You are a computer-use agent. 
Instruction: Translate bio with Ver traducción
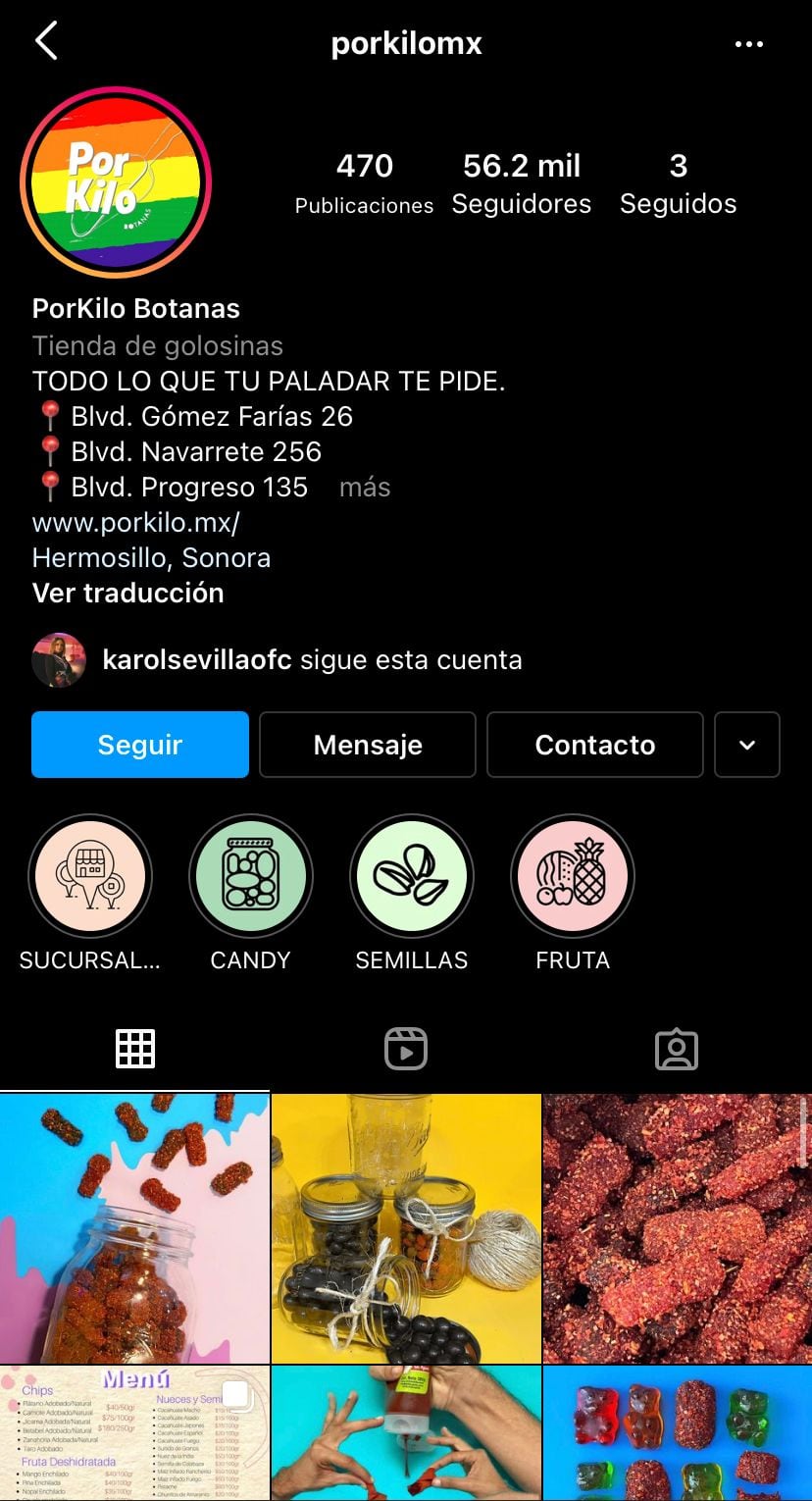click(x=128, y=594)
